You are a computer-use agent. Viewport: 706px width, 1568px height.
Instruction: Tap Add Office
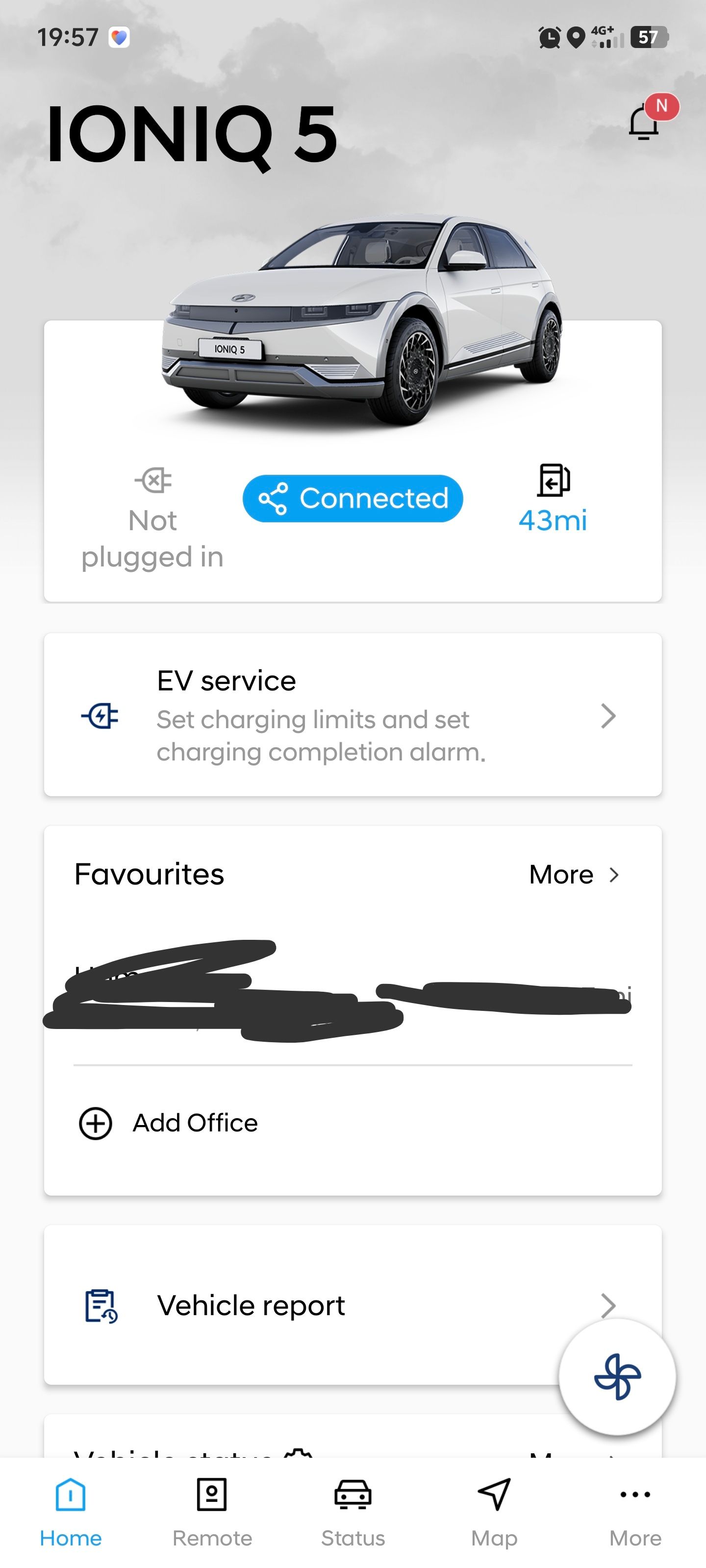point(169,1123)
